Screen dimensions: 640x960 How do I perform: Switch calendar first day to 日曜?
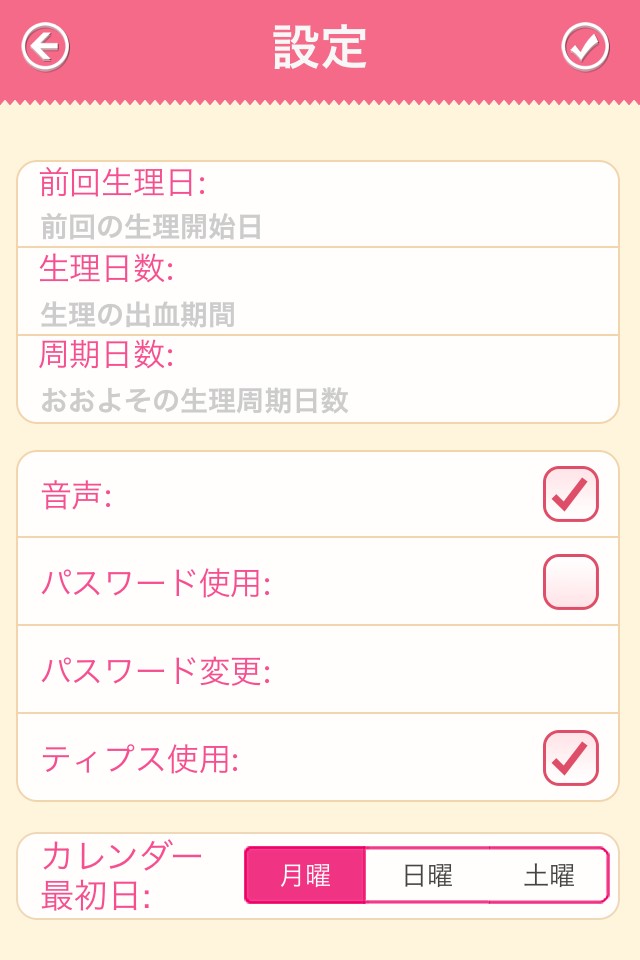[x=427, y=876]
